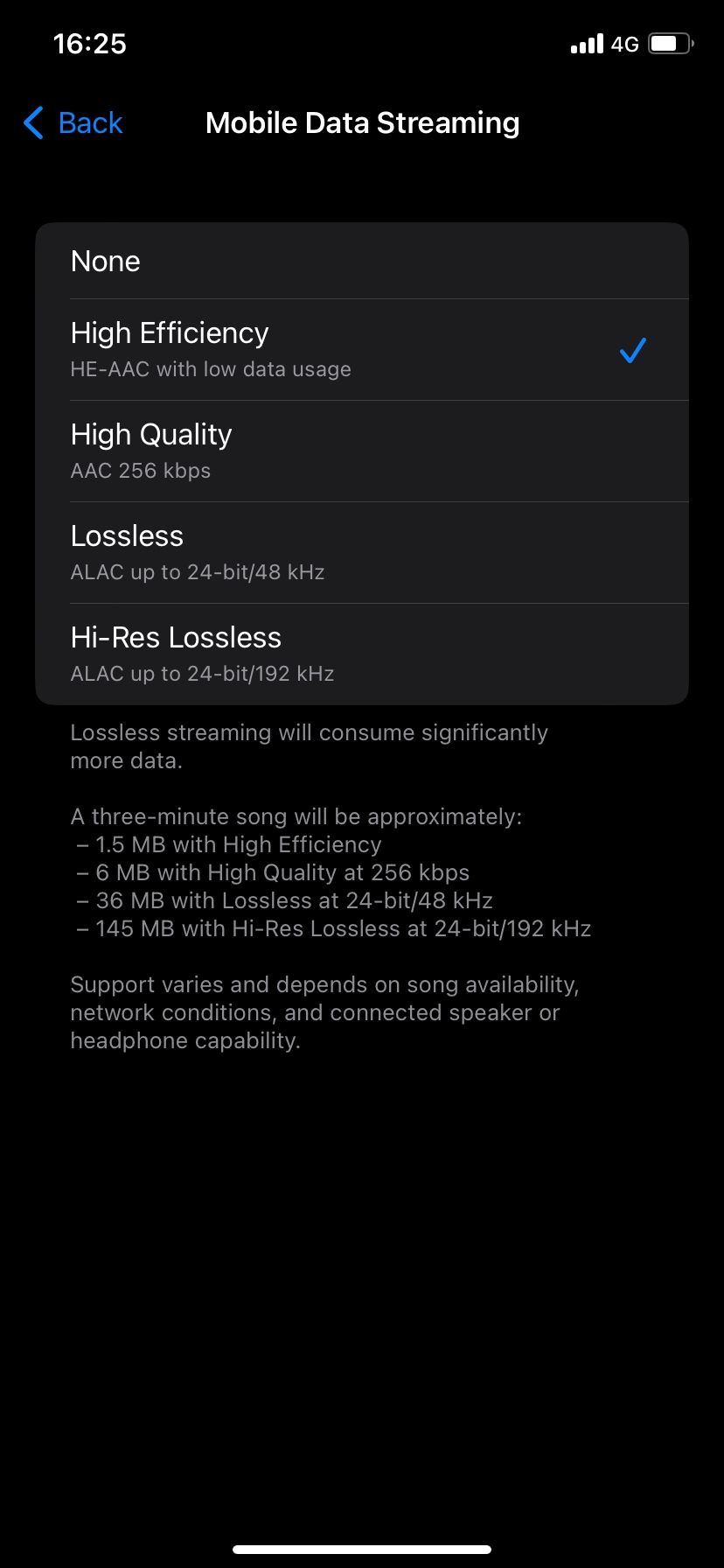This screenshot has width=724, height=1568.
Task: Tap Back to return to previous screen
Action: coord(88,123)
